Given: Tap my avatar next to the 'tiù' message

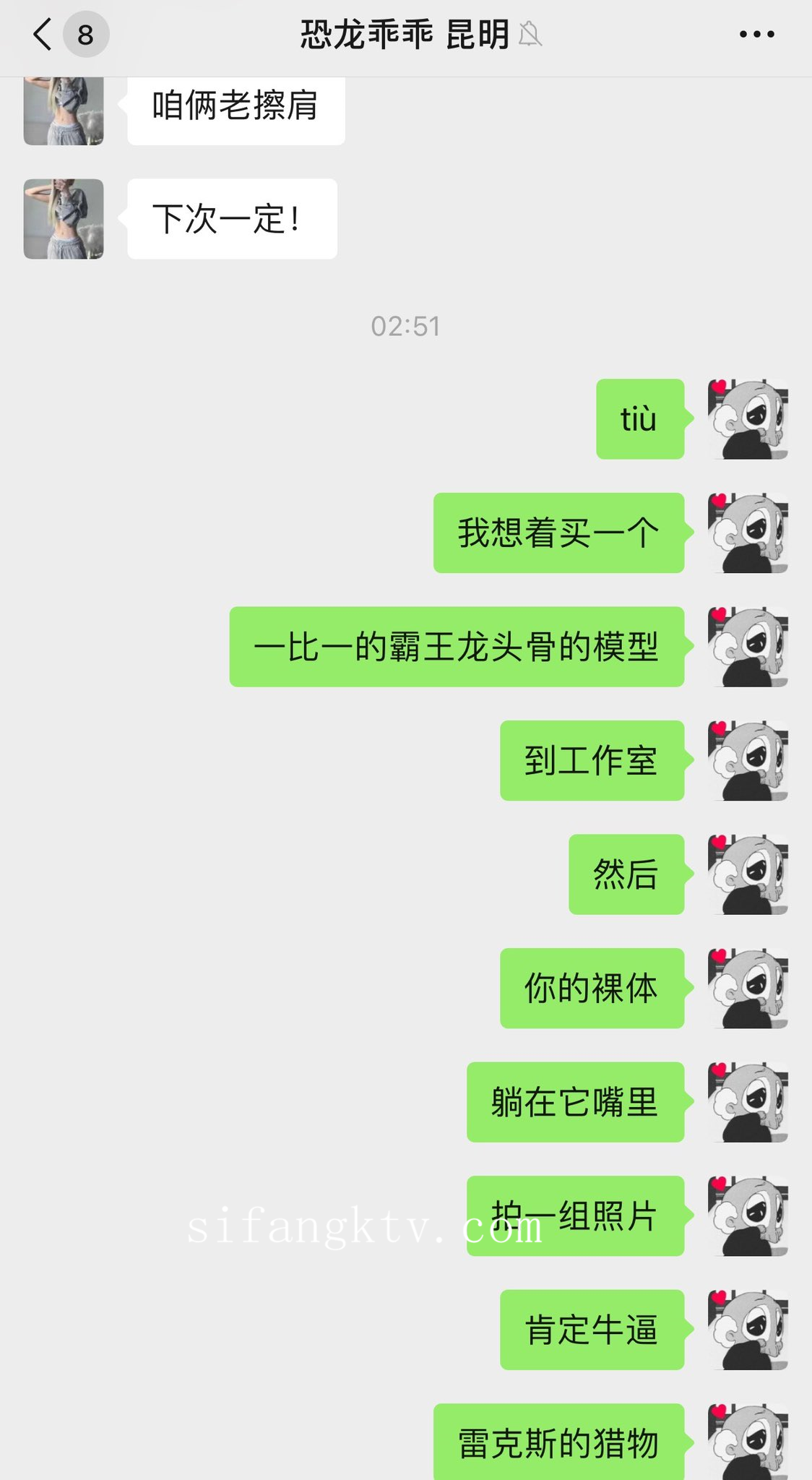Looking at the screenshot, I should pyautogui.click(x=748, y=419).
